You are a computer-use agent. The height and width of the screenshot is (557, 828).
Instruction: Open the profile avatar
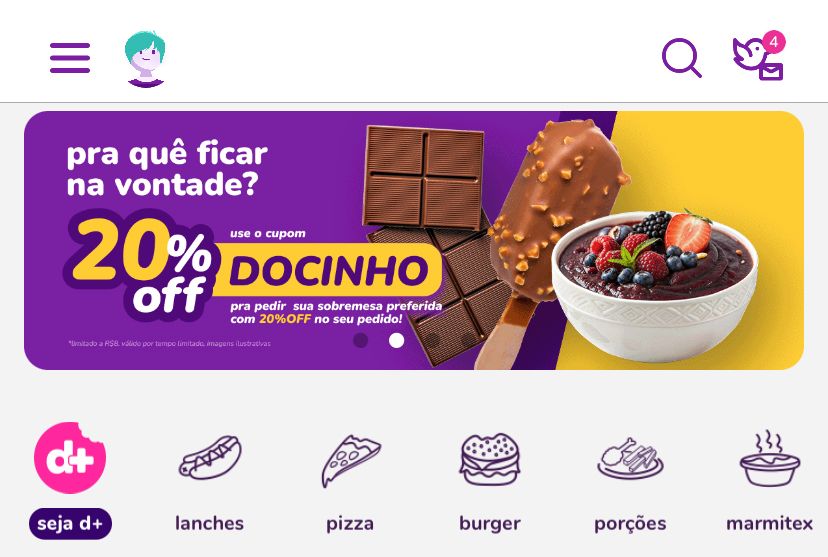tap(146, 59)
